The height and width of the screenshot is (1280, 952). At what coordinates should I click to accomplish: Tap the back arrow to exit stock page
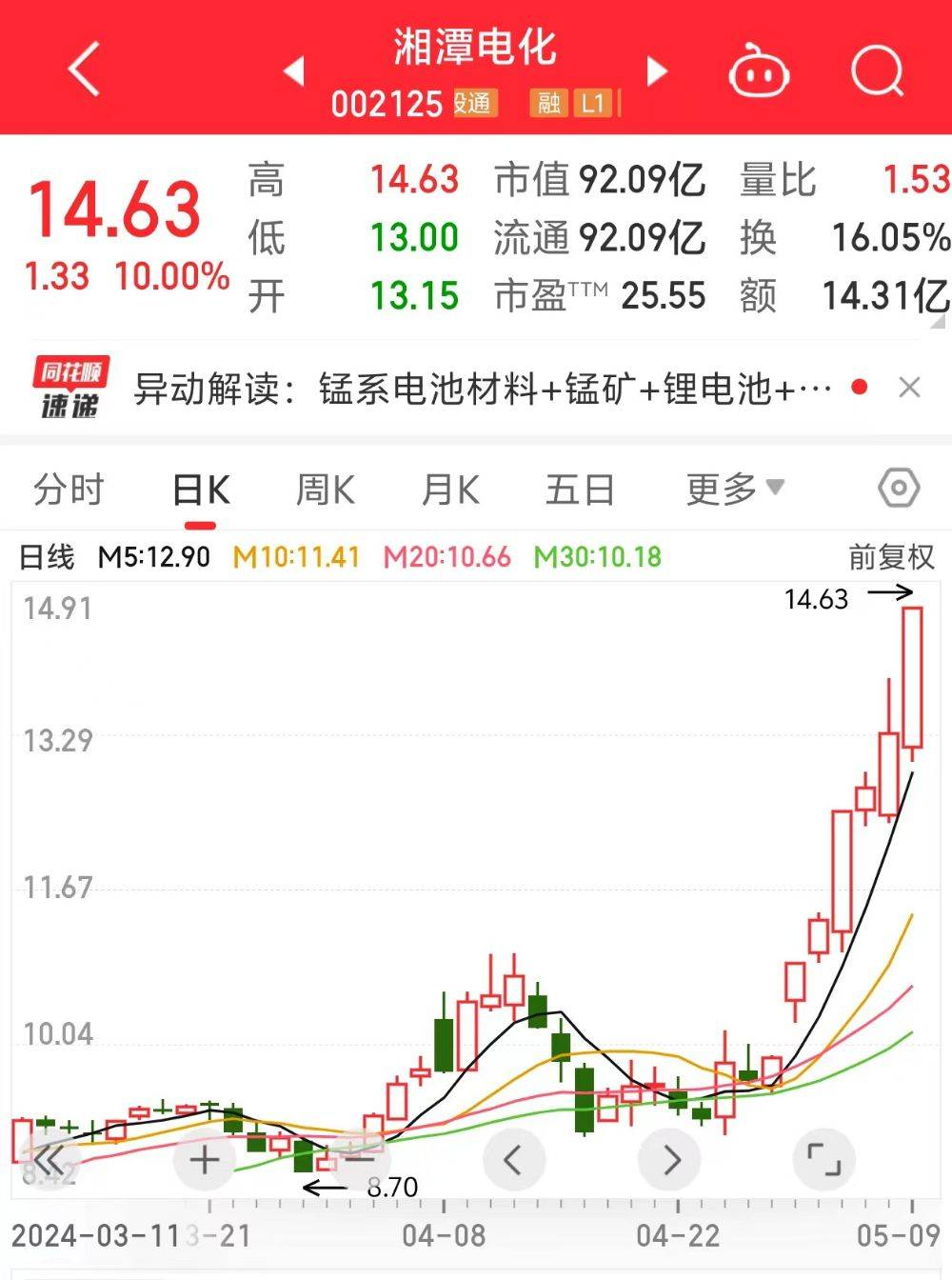(x=81, y=70)
